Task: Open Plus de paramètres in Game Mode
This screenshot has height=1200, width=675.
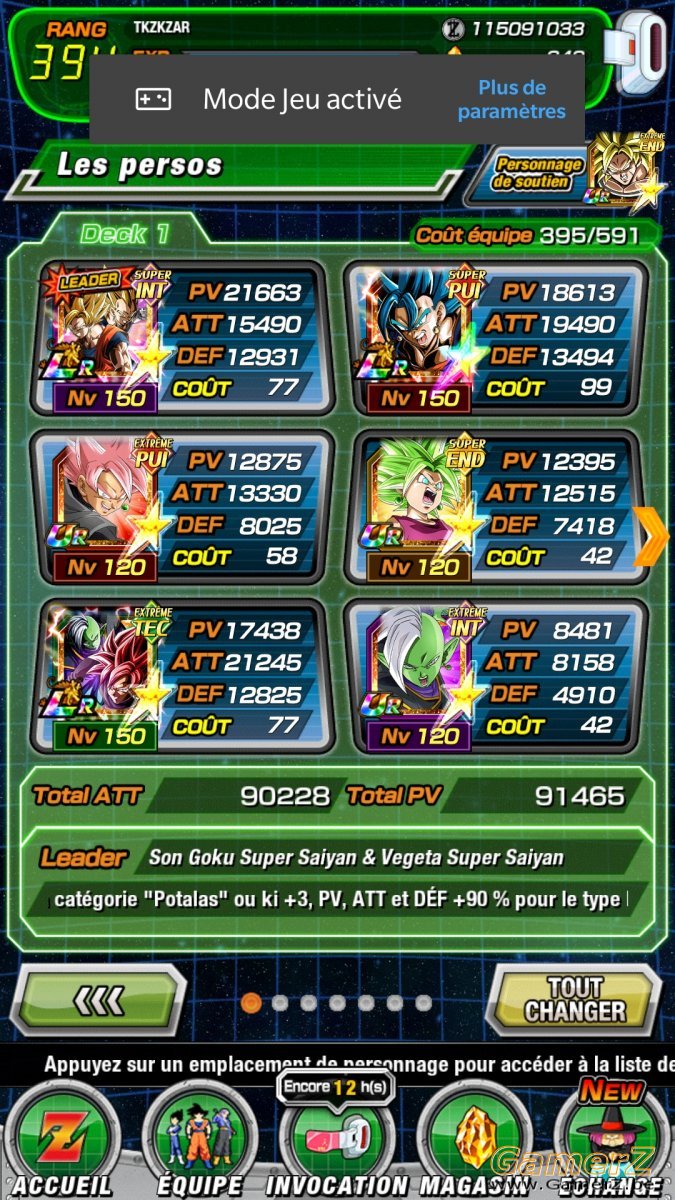Action: coord(512,100)
